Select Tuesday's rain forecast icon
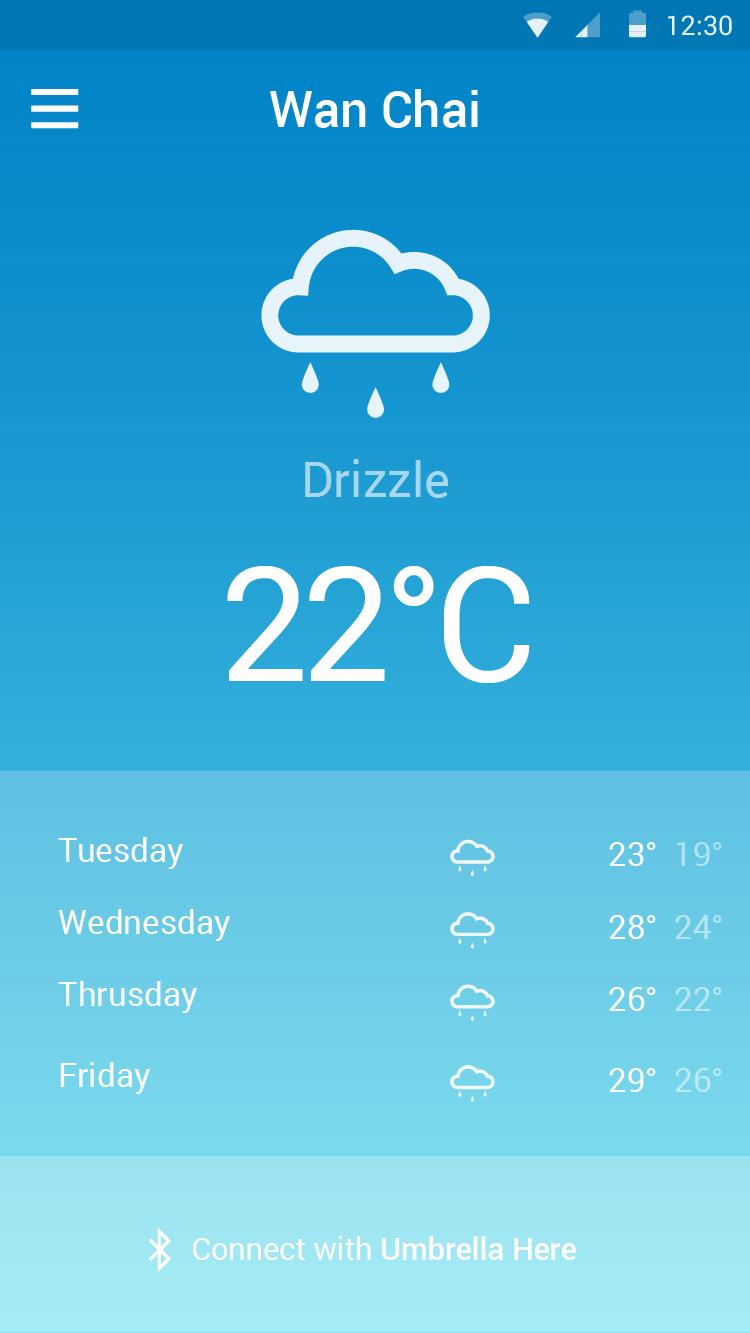The image size is (750, 1333). (472, 856)
